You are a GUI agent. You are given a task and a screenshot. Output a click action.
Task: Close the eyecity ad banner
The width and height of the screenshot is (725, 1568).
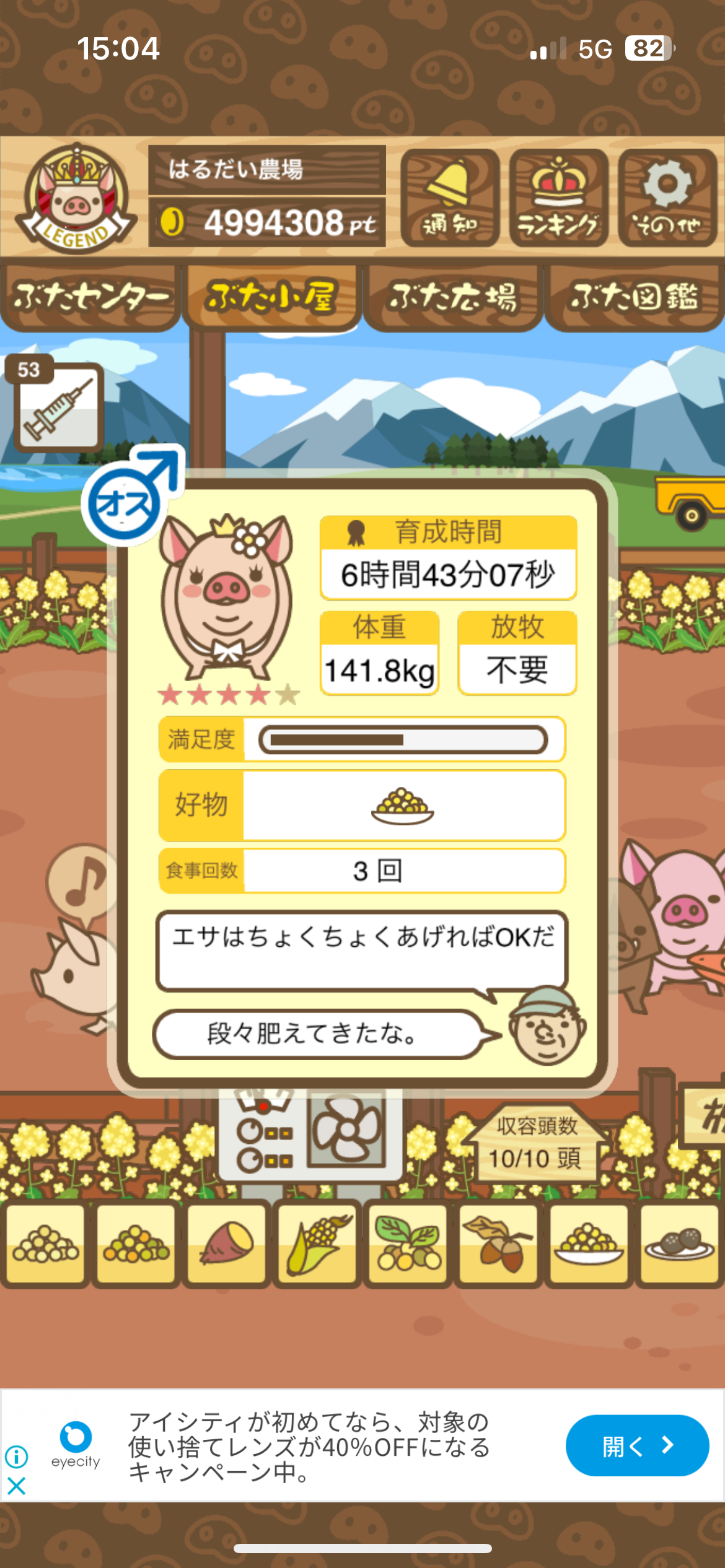pyautogui.click(x=17, y=1486)
